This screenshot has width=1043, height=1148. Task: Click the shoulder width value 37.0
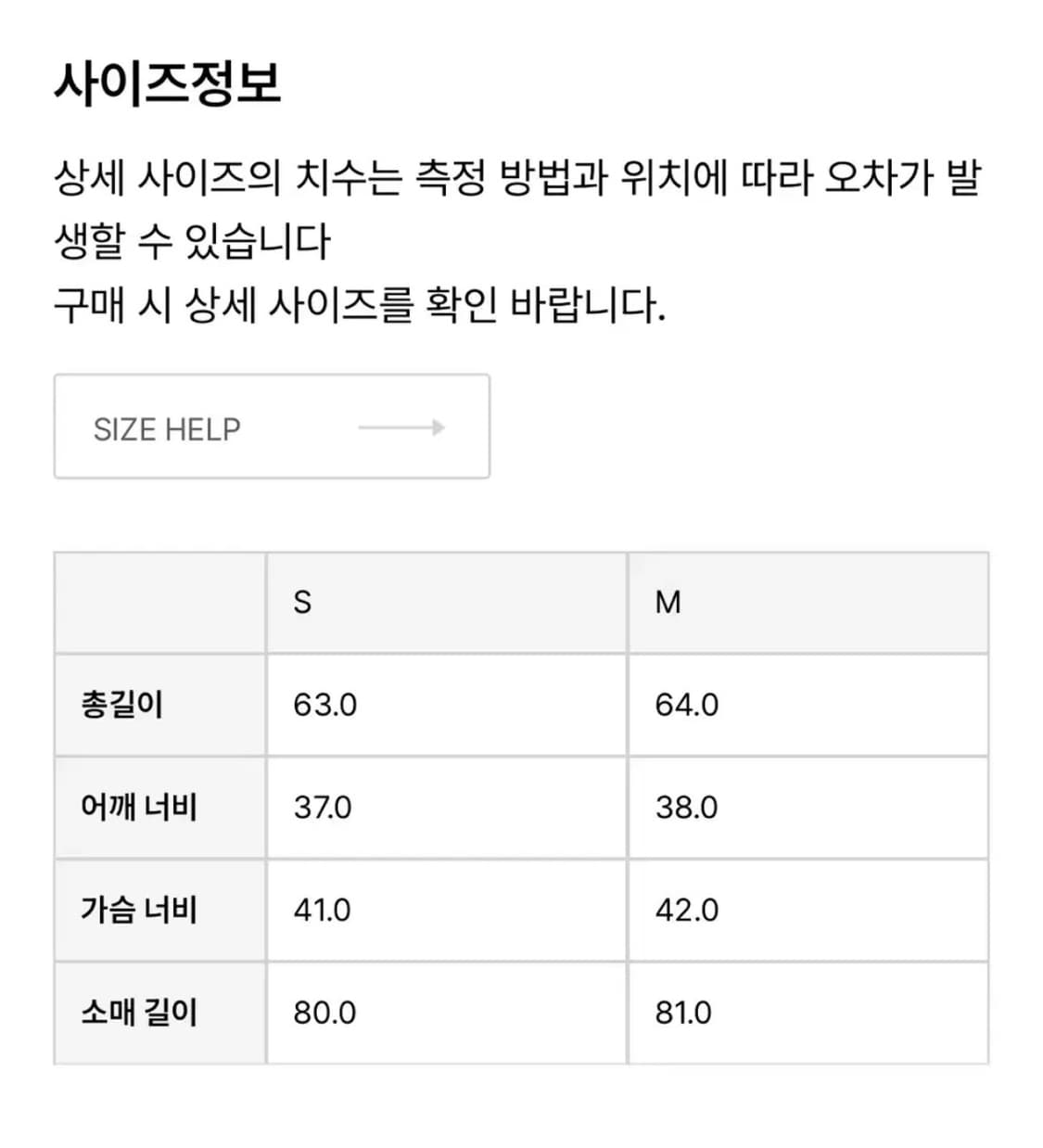(323, 807)
